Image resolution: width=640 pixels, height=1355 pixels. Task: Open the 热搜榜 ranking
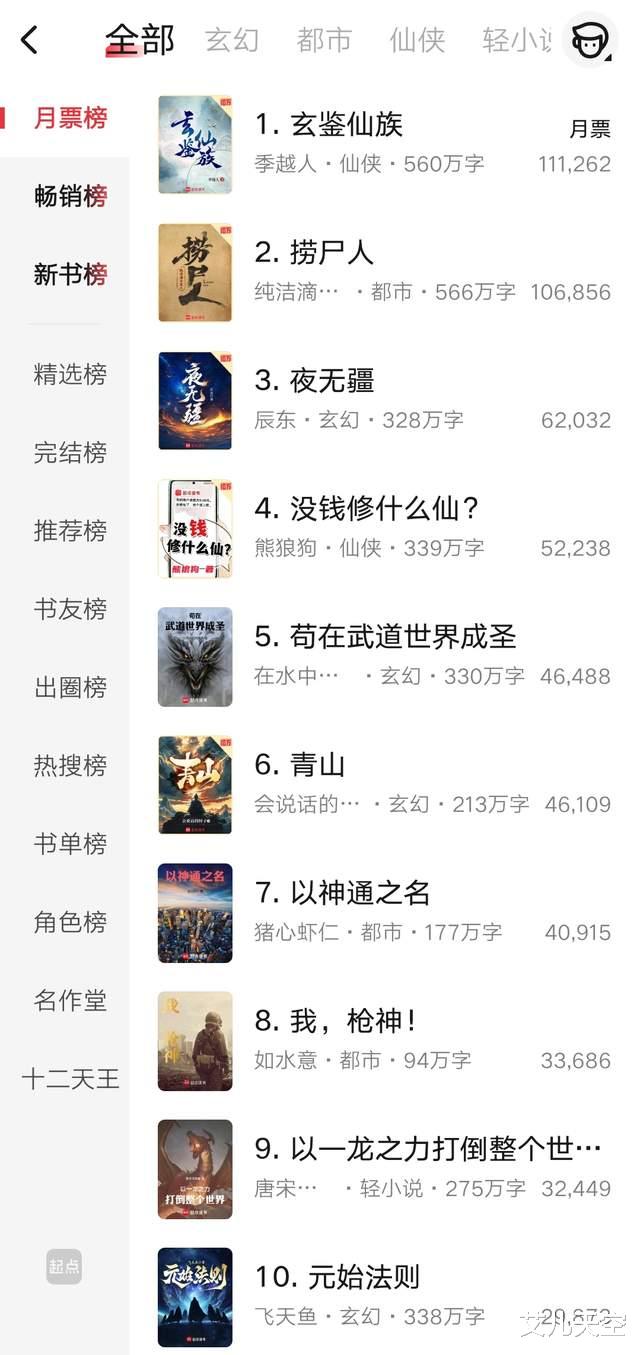(70, 765)
